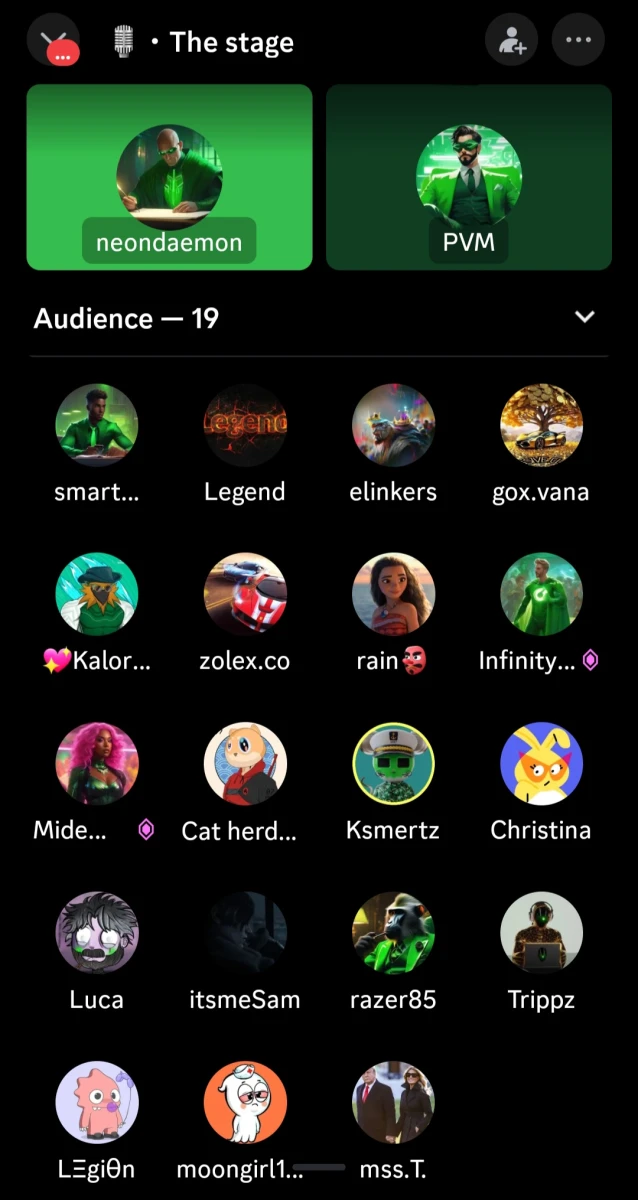Select razer85 from the audience
The height and width of the screenshot is (1200, 638).
[393, 933]
